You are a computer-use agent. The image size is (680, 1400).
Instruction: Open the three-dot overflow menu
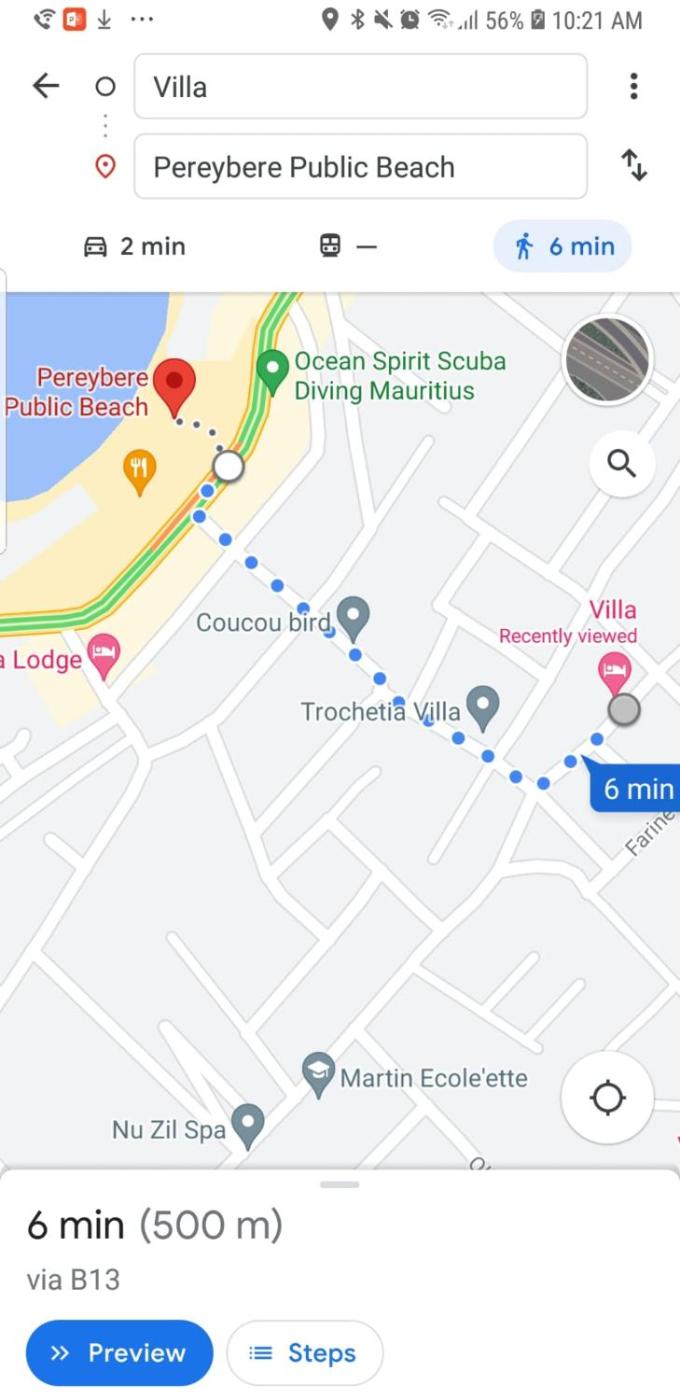[x=633, y=87]
